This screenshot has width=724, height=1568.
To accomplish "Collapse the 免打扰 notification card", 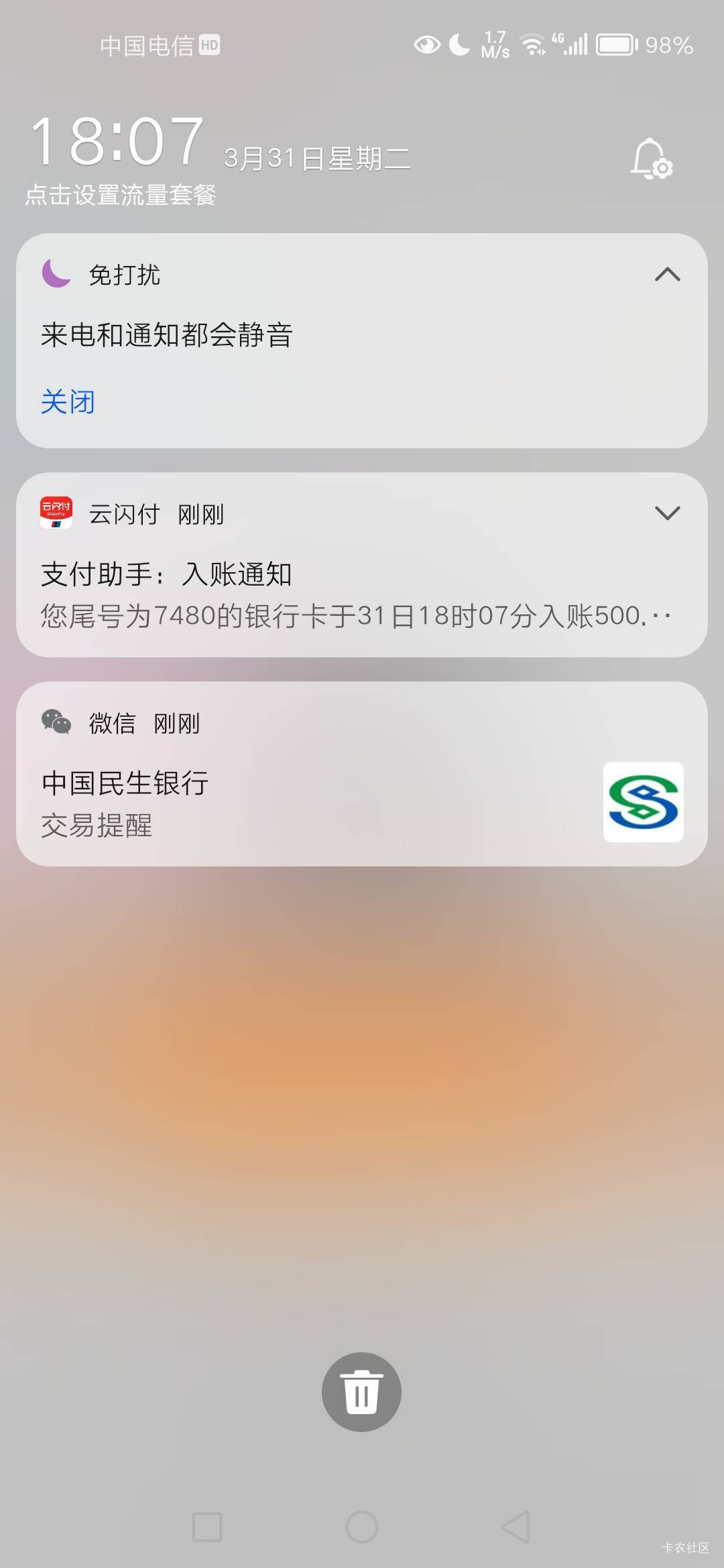I will [x=667, y=274].
